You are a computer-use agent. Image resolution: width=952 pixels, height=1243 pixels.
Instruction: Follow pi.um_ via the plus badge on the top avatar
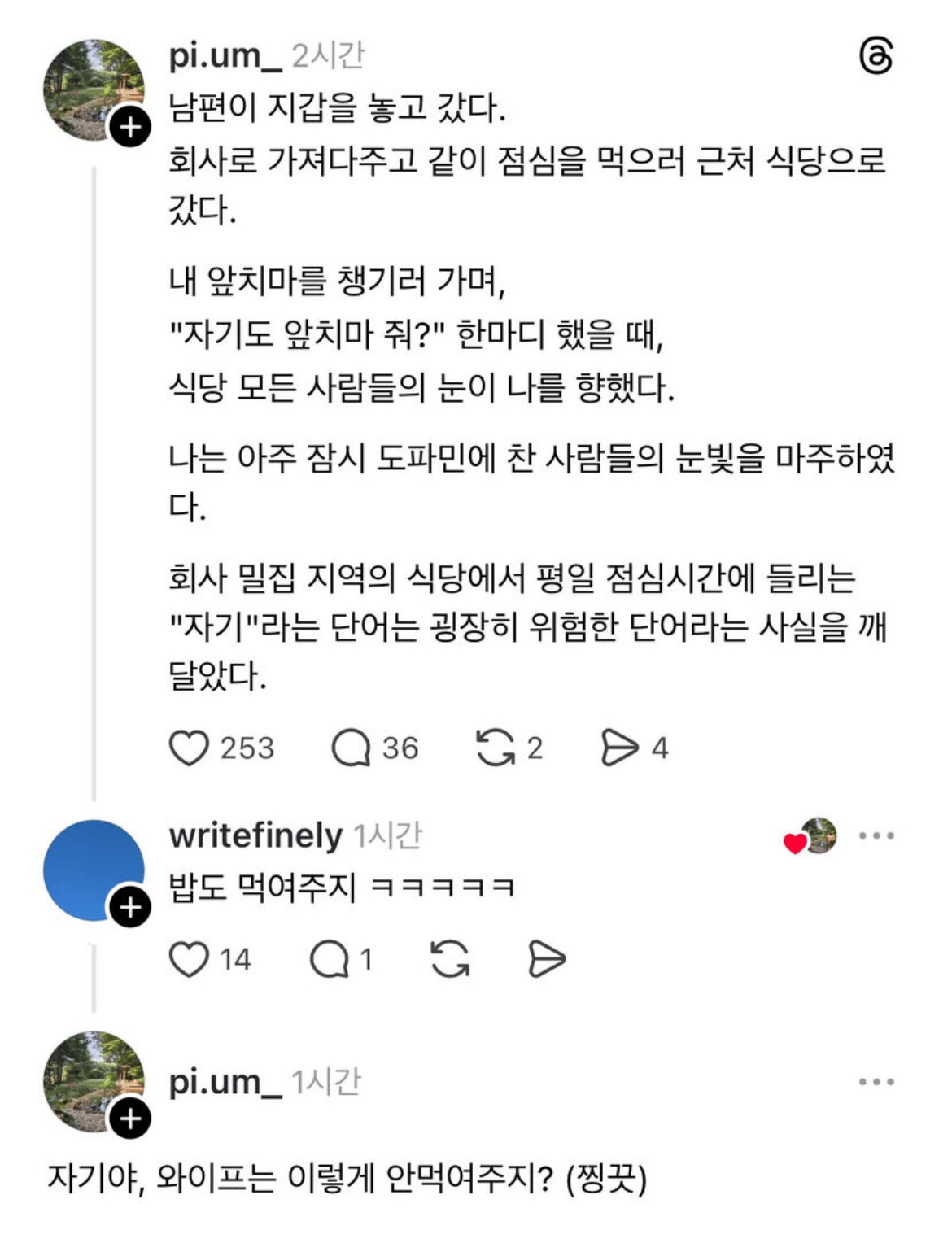point(130,128)
